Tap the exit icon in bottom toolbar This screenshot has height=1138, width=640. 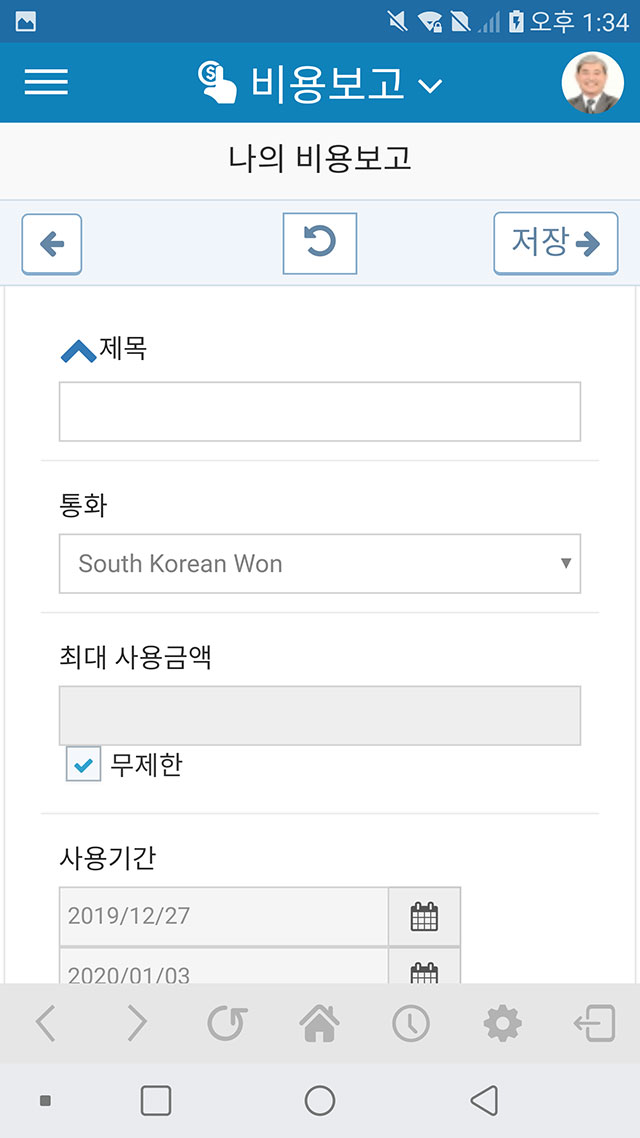(594, 1023)
